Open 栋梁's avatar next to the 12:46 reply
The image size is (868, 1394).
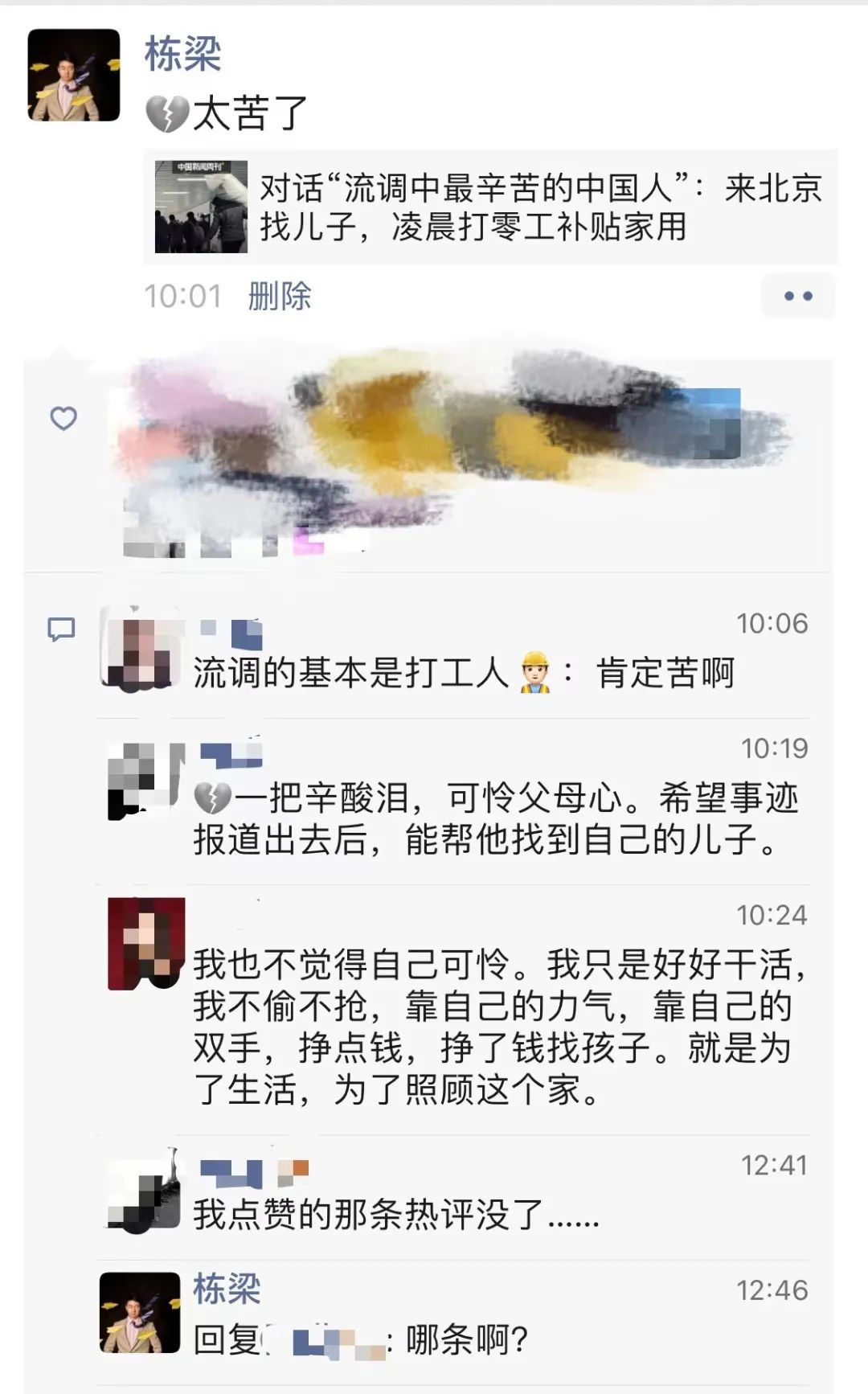140,1312
